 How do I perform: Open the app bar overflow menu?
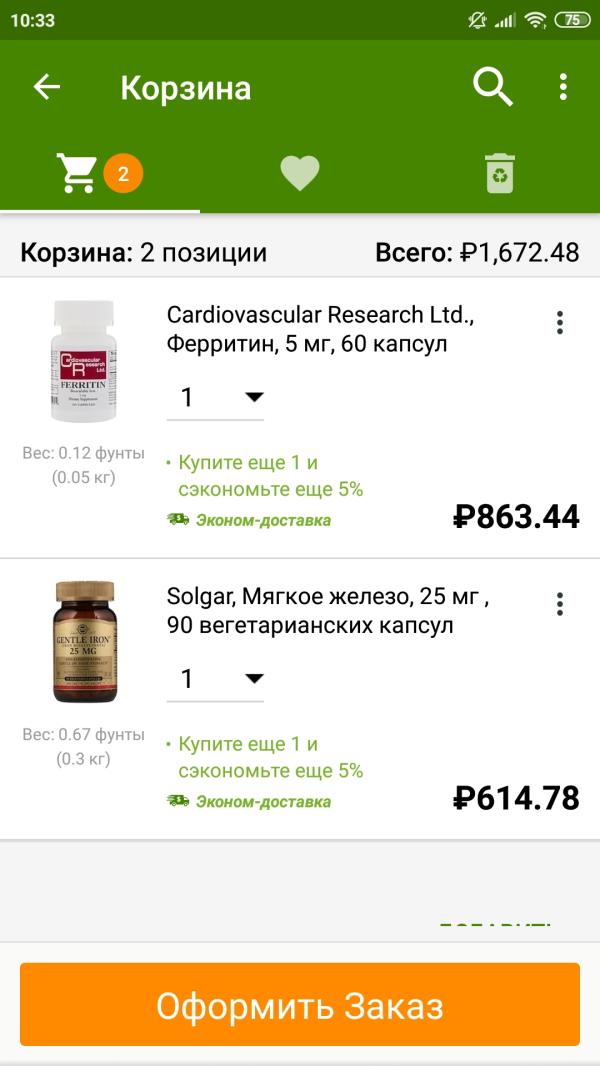pyautogui.click(x=563, y=87)
